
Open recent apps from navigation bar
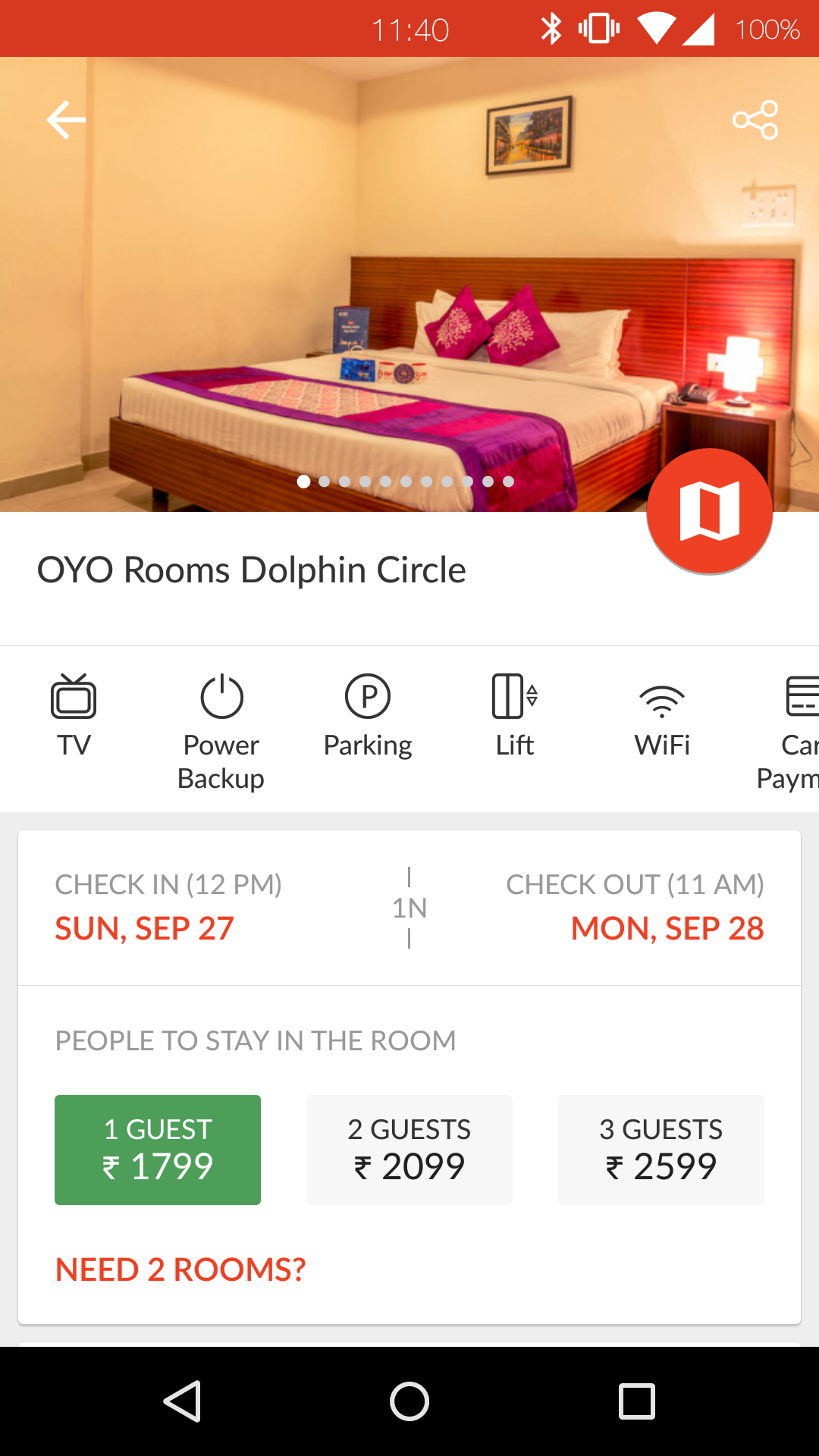click(x=637, y=1401)
